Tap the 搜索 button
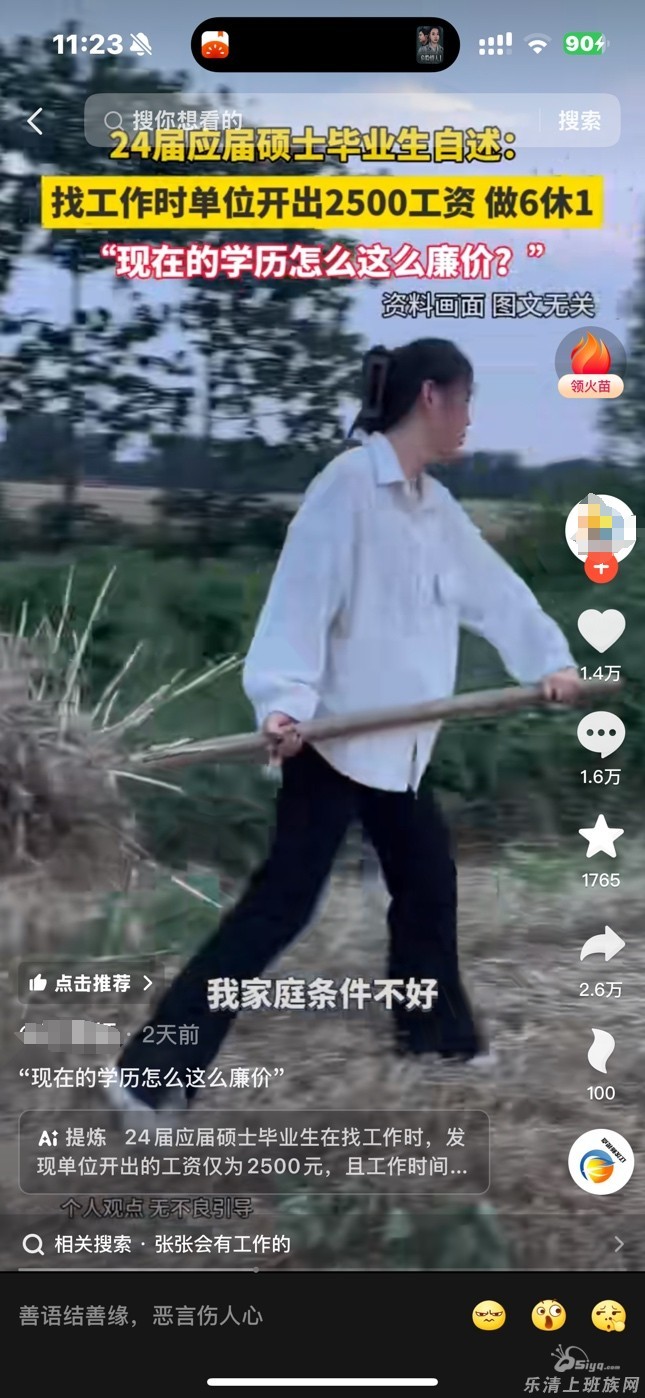 coord(579,121)
